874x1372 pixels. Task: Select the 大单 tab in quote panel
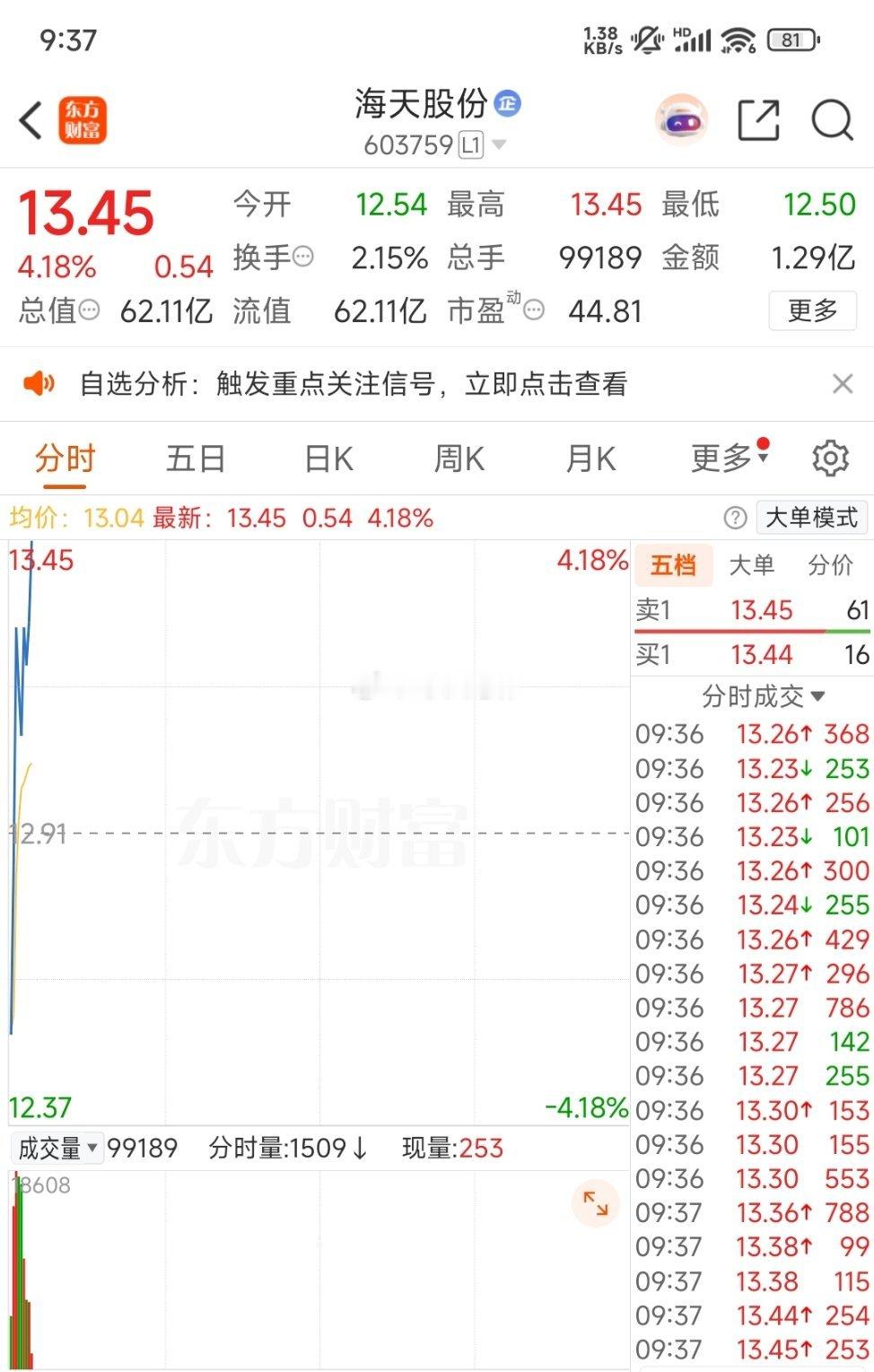(754, 565)
